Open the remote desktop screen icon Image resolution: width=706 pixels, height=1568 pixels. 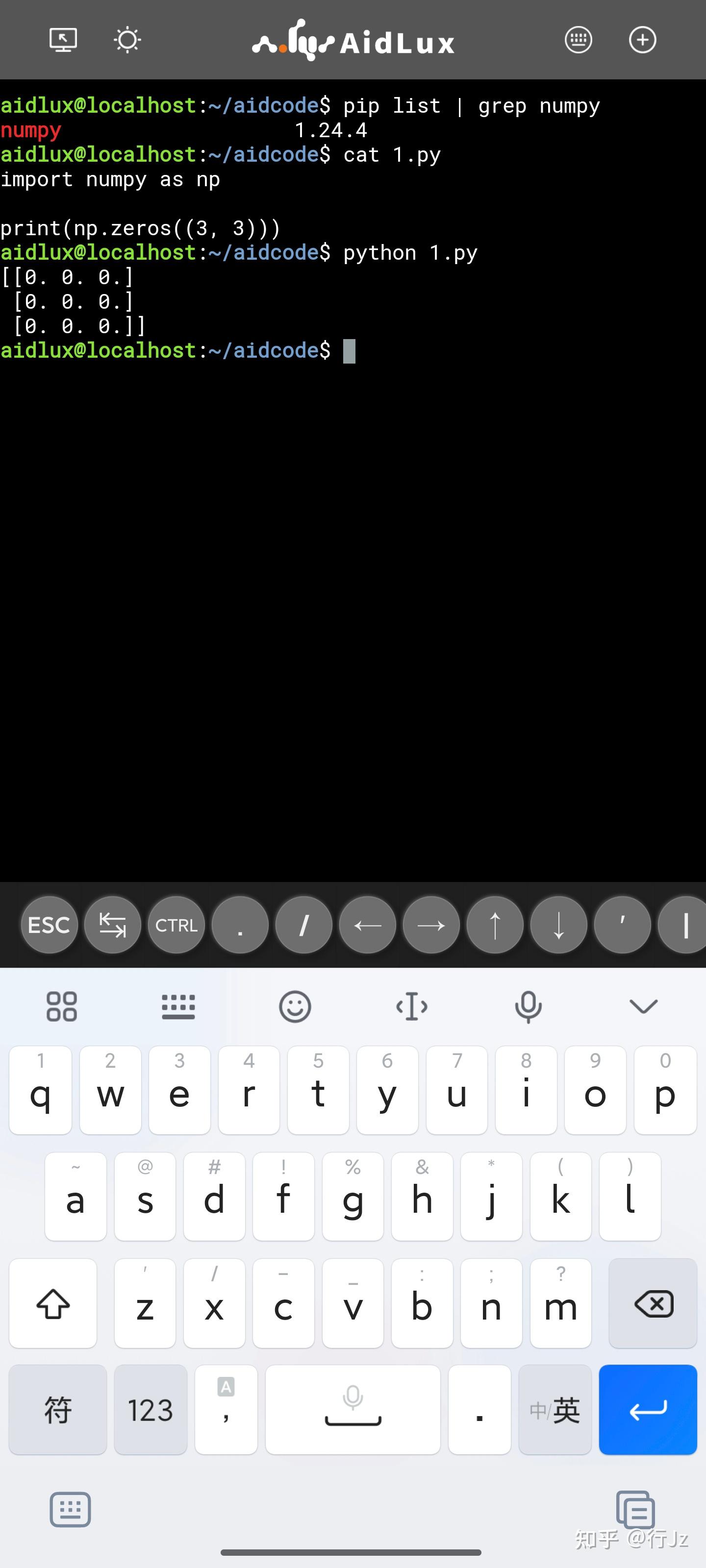(x=63, y=40)
